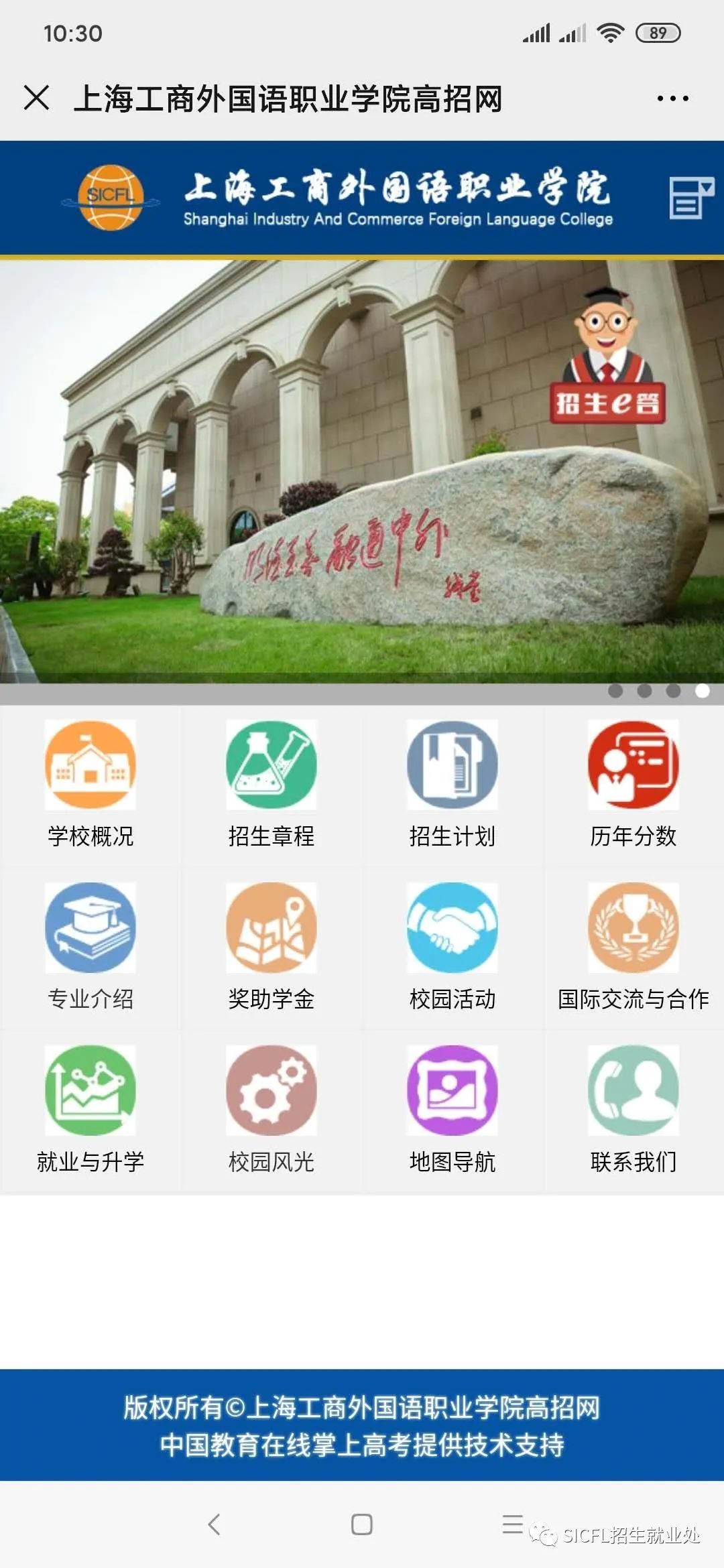View the 招生计划 enrollment plan
The image size is (724, 1568).
pyautogui.click(x=452, y=784)
